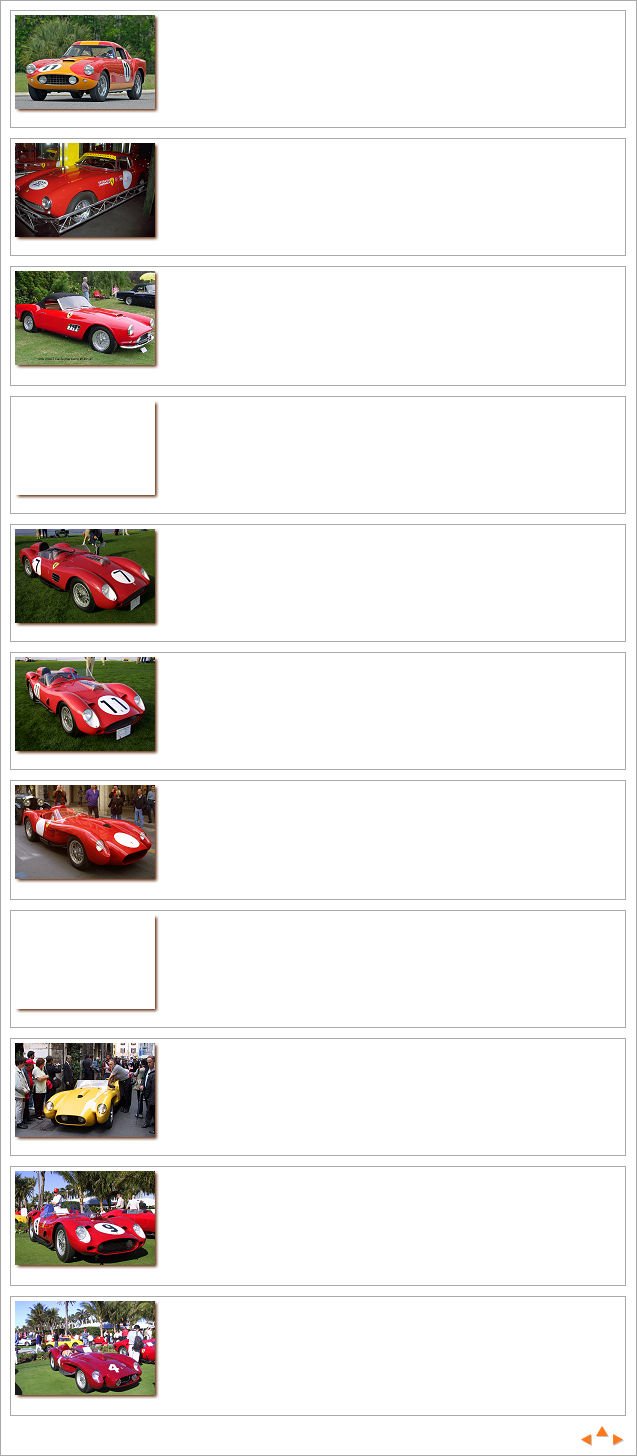Image resolution: width=637 pixels, height=1456 pixels.
Task: Go to the next page with right arrow
Action: (617, 1439)
